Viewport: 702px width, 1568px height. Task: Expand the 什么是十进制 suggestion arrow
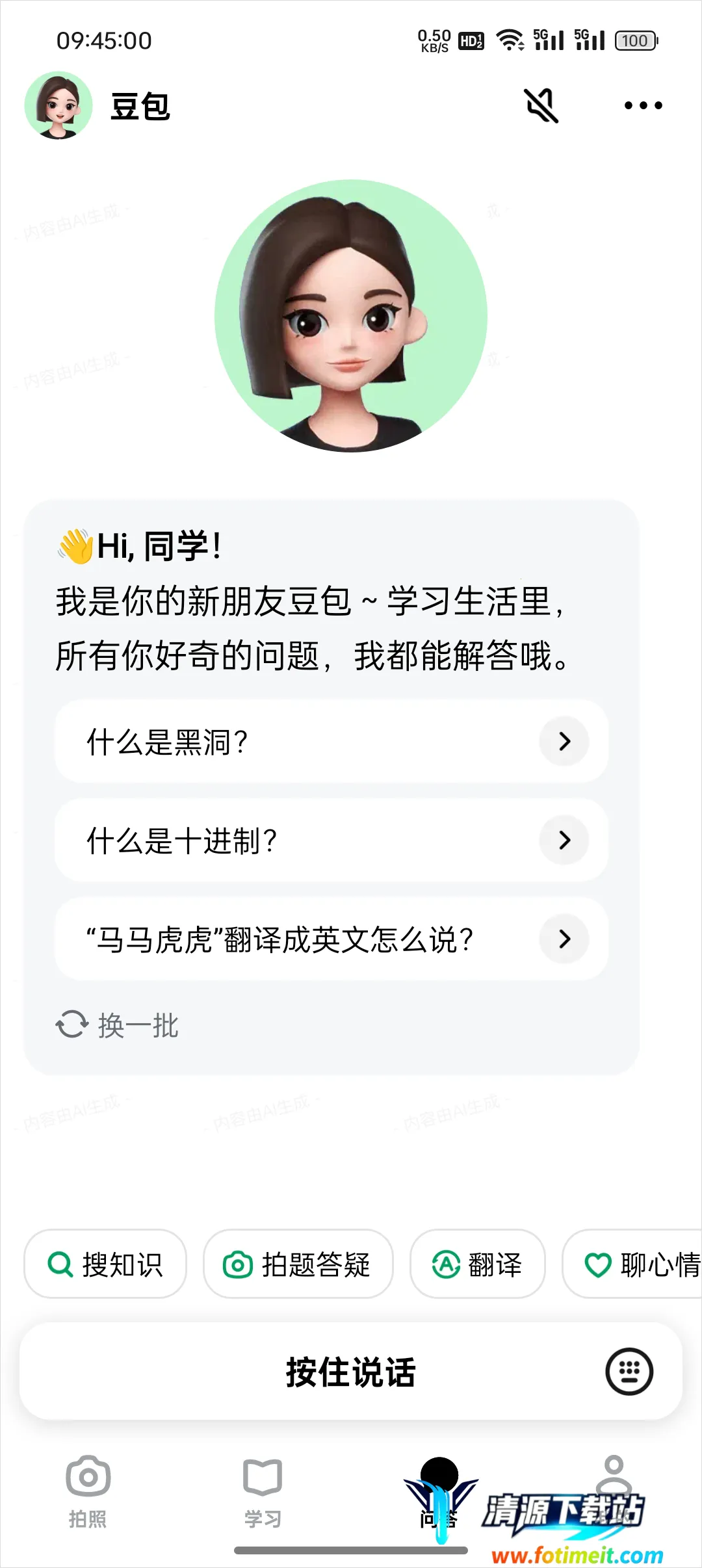563,841
